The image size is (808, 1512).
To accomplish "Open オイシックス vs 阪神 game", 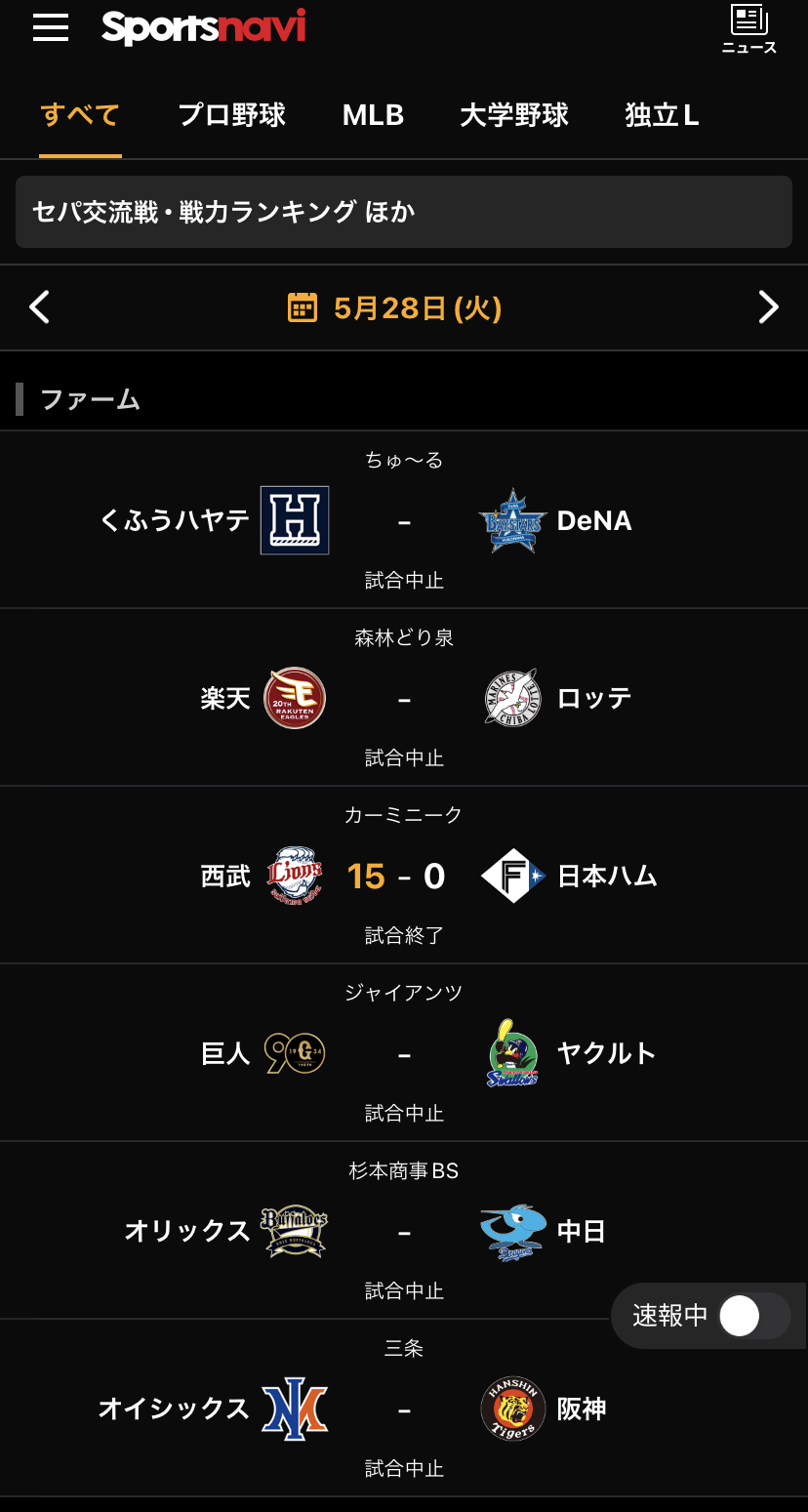I will 404,1409.
